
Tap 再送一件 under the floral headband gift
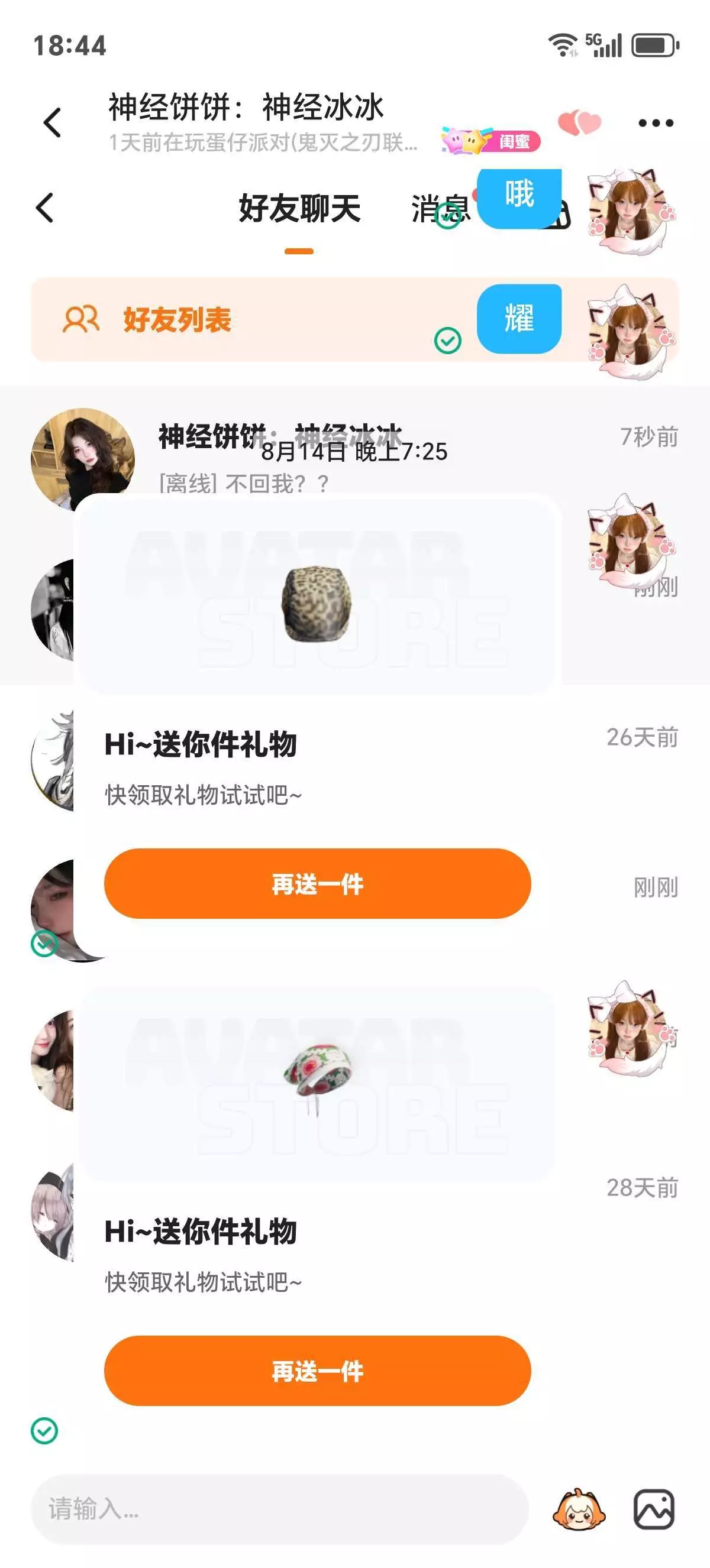pos(317,1371)
